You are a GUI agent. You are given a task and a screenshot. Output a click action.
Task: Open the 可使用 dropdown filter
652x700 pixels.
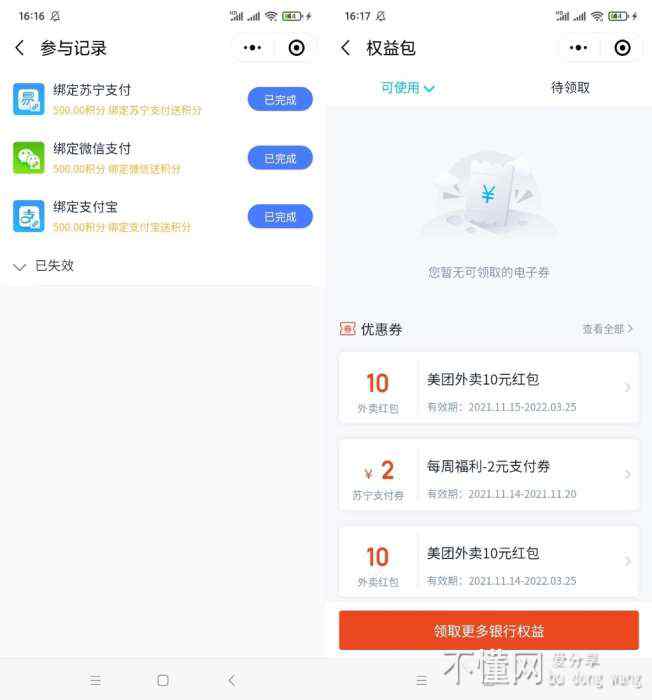tap(407, 88)
